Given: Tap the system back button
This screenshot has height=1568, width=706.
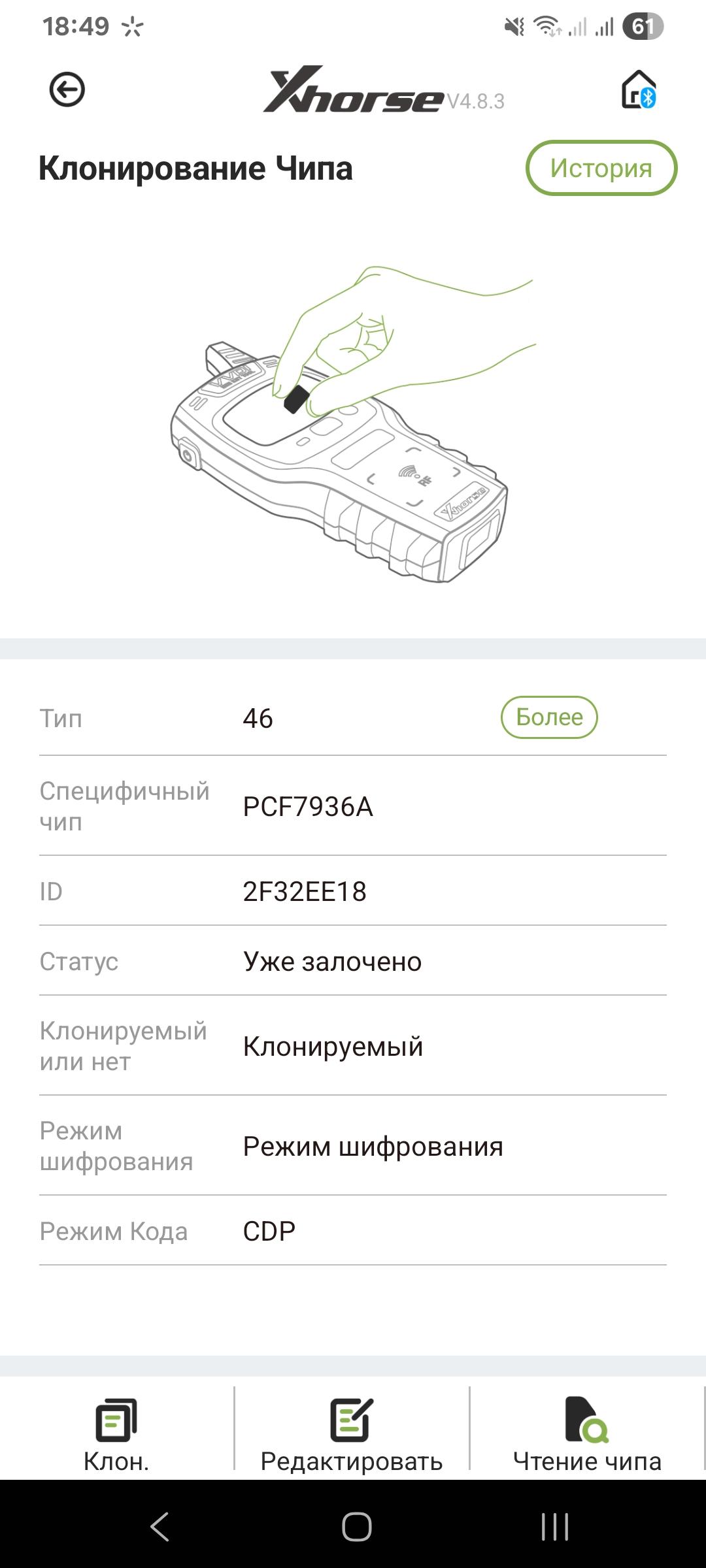Looking at the screenshot, I should 160,1527.
